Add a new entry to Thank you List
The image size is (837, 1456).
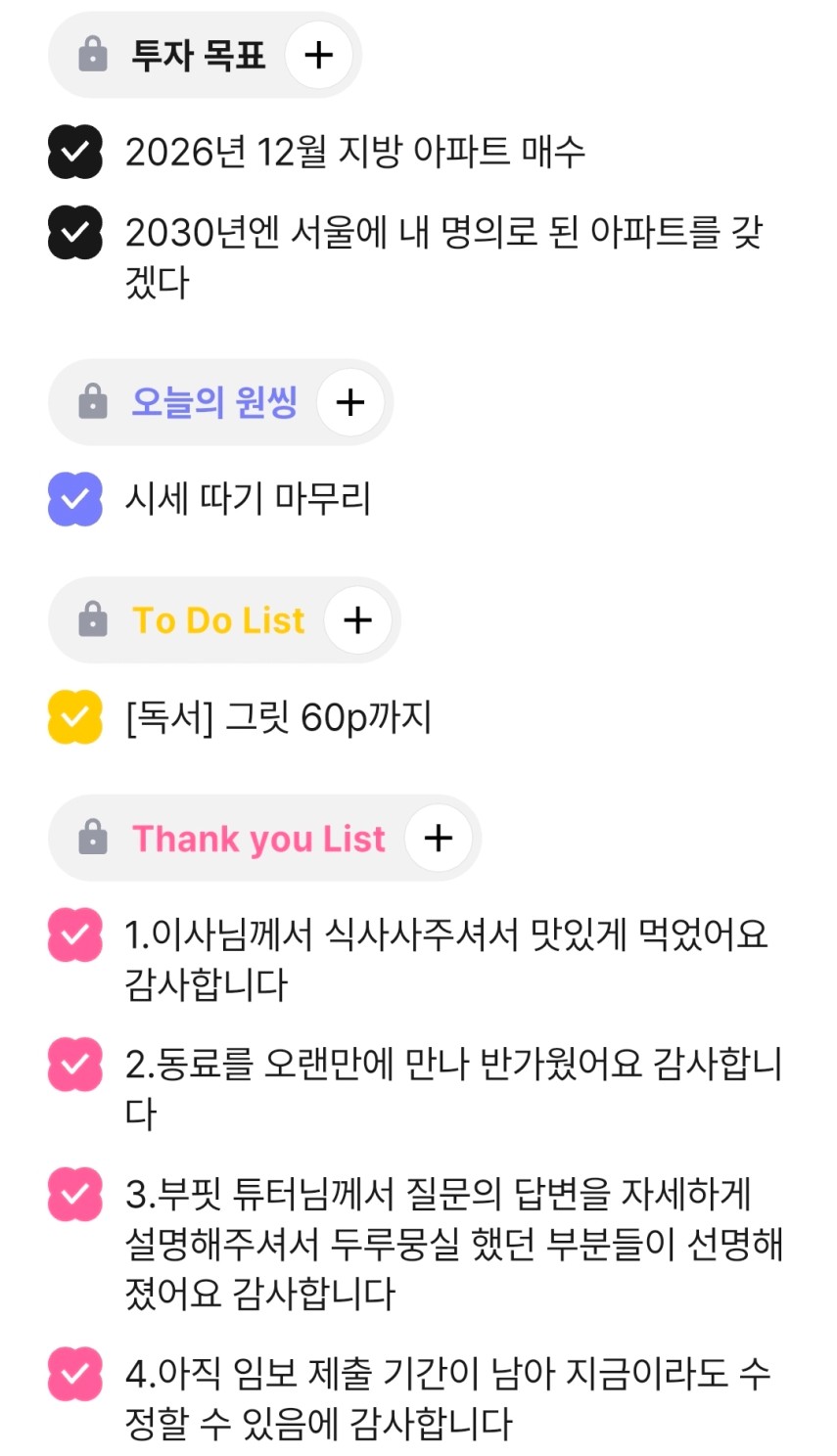coord(439,838)
